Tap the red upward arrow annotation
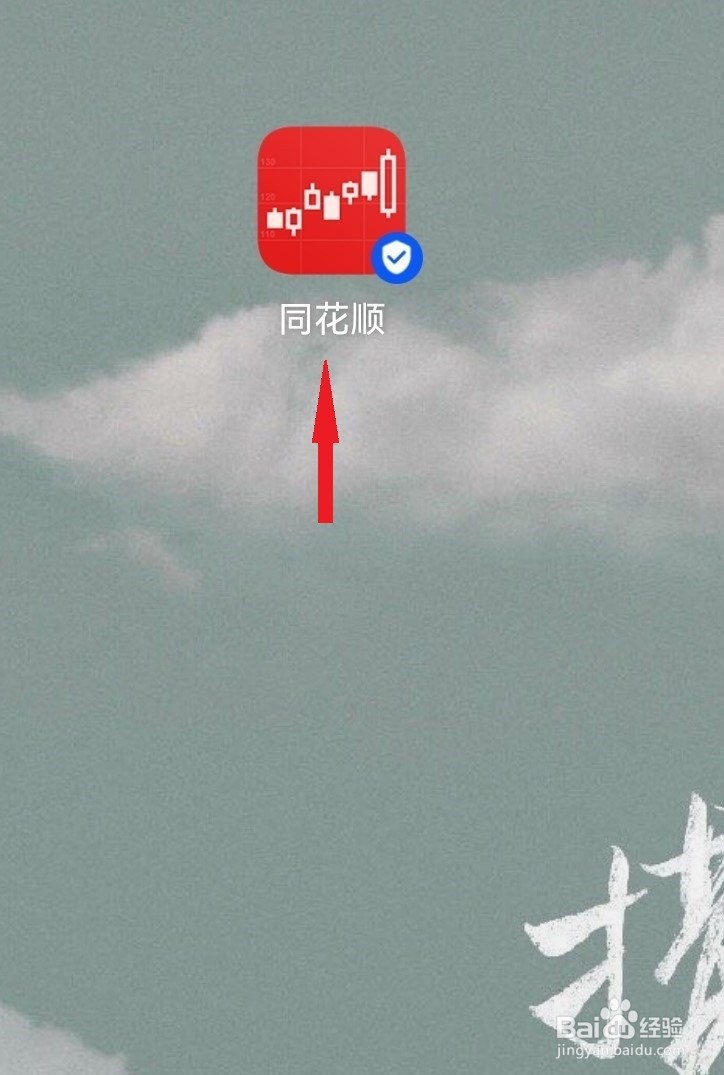The width and height of the screenshot is (724, 1075). click(x=326, y=440)
